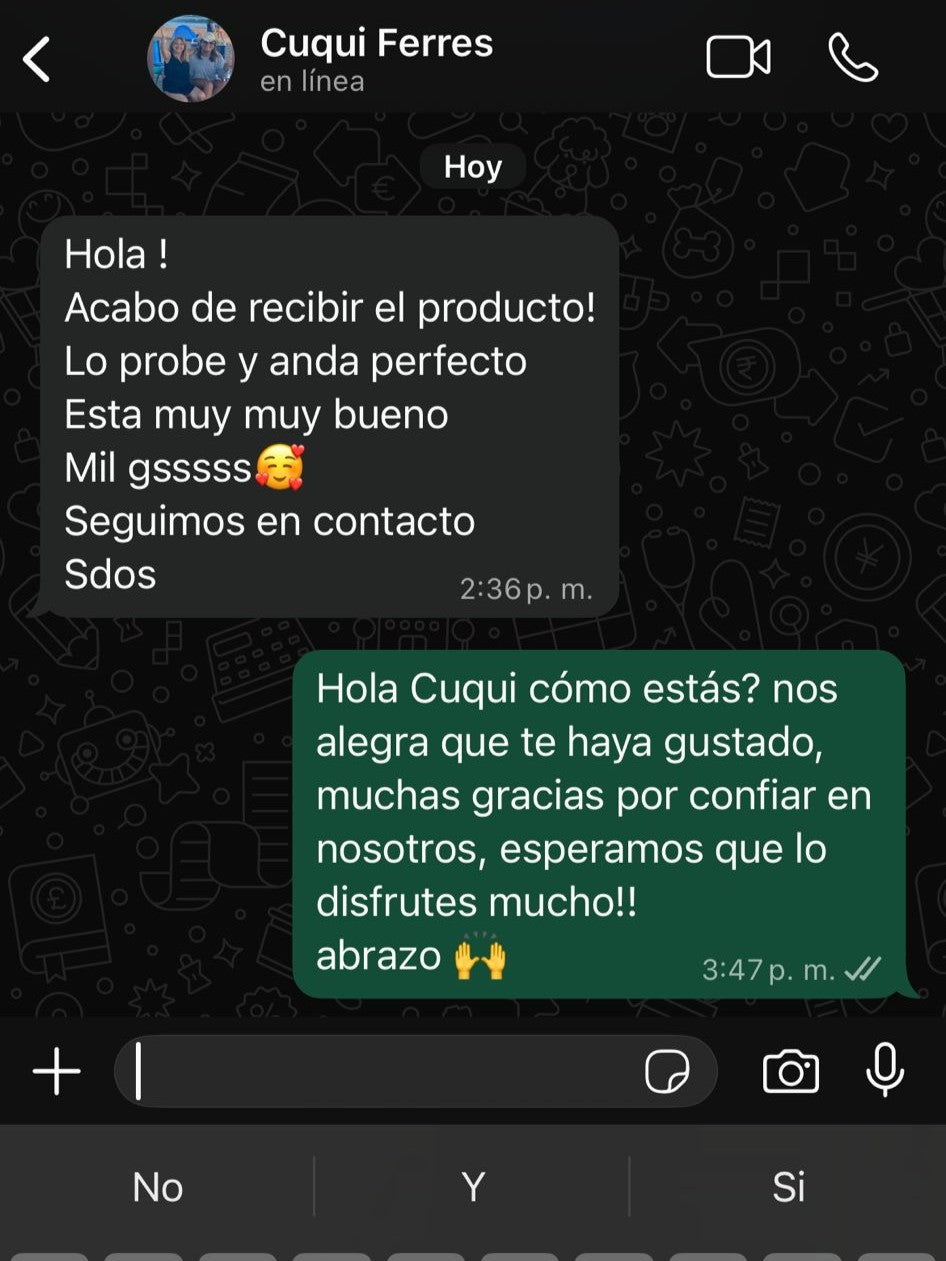Focus the message text field

point(380,1072)
